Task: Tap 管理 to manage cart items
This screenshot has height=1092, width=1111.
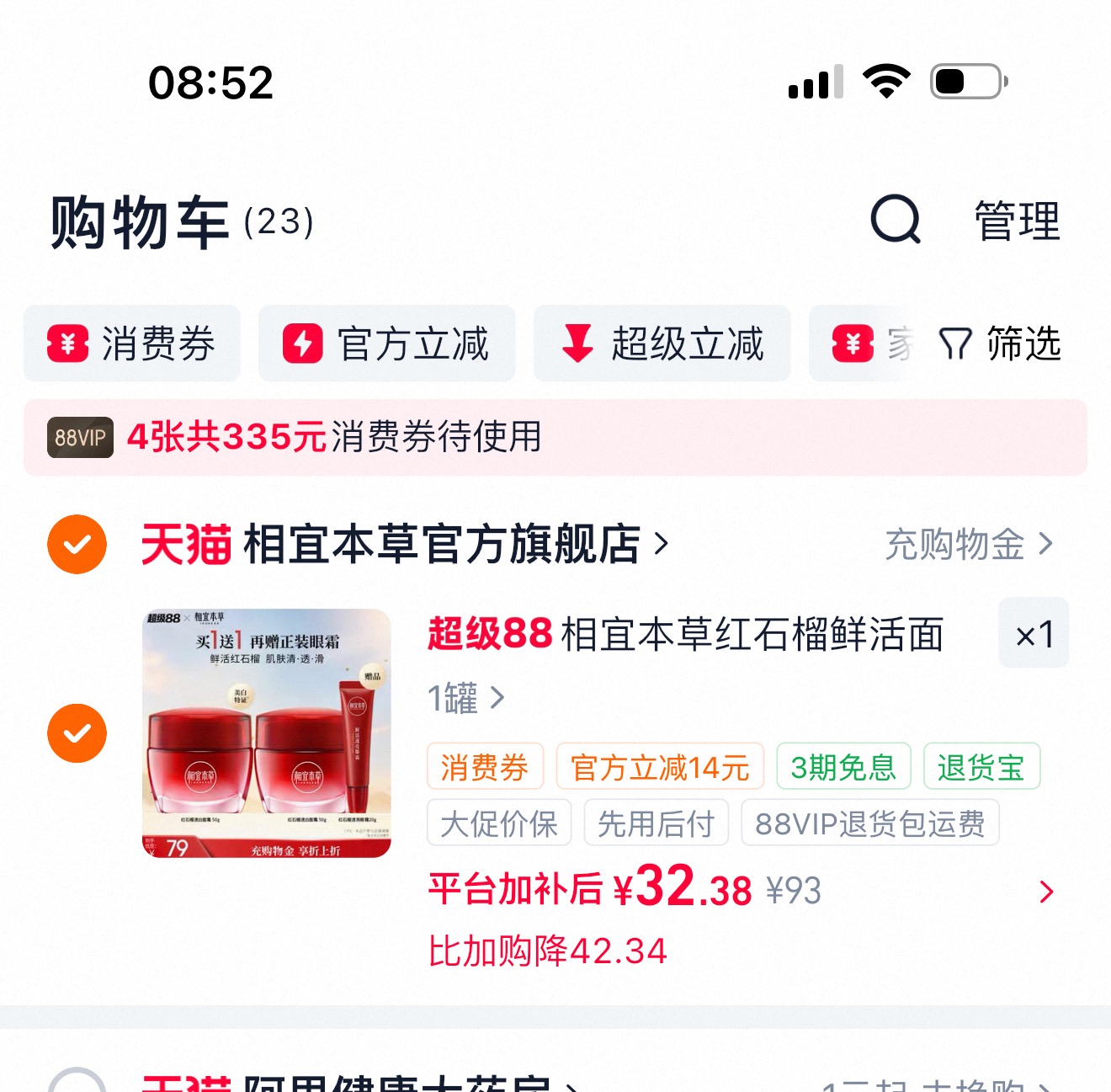Action: click(1017, 221)
